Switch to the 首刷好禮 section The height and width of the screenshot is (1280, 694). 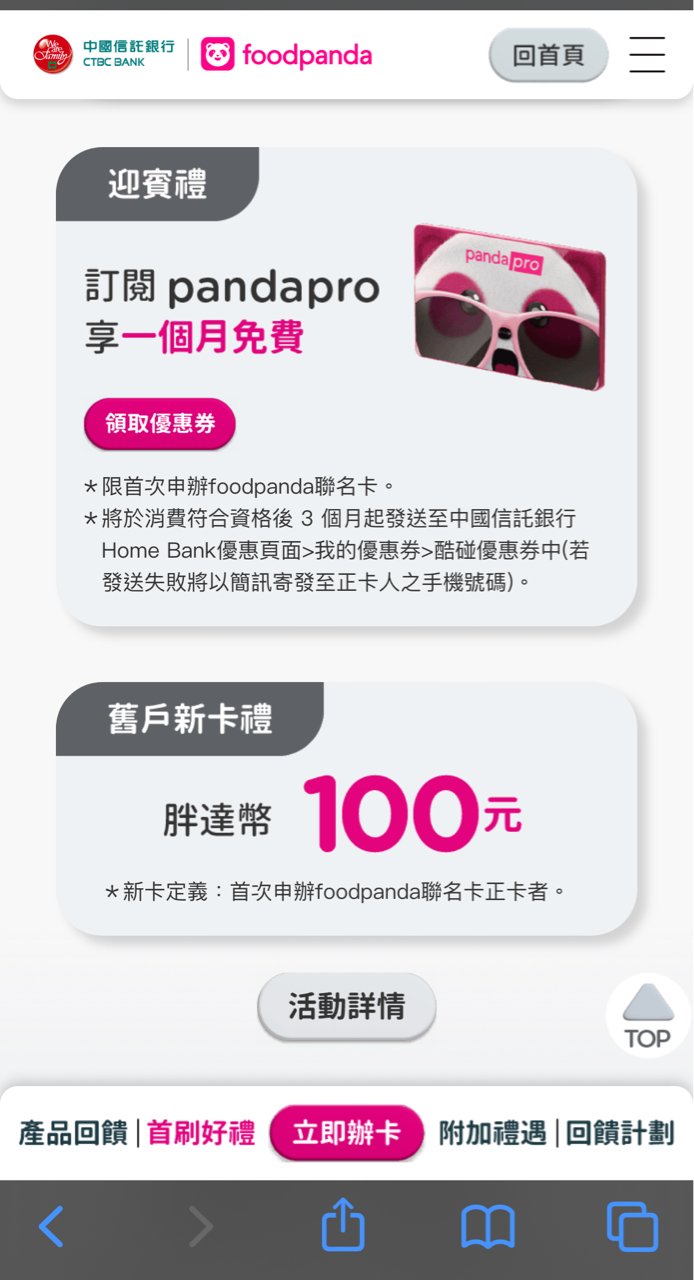(x=201, y=1133)
